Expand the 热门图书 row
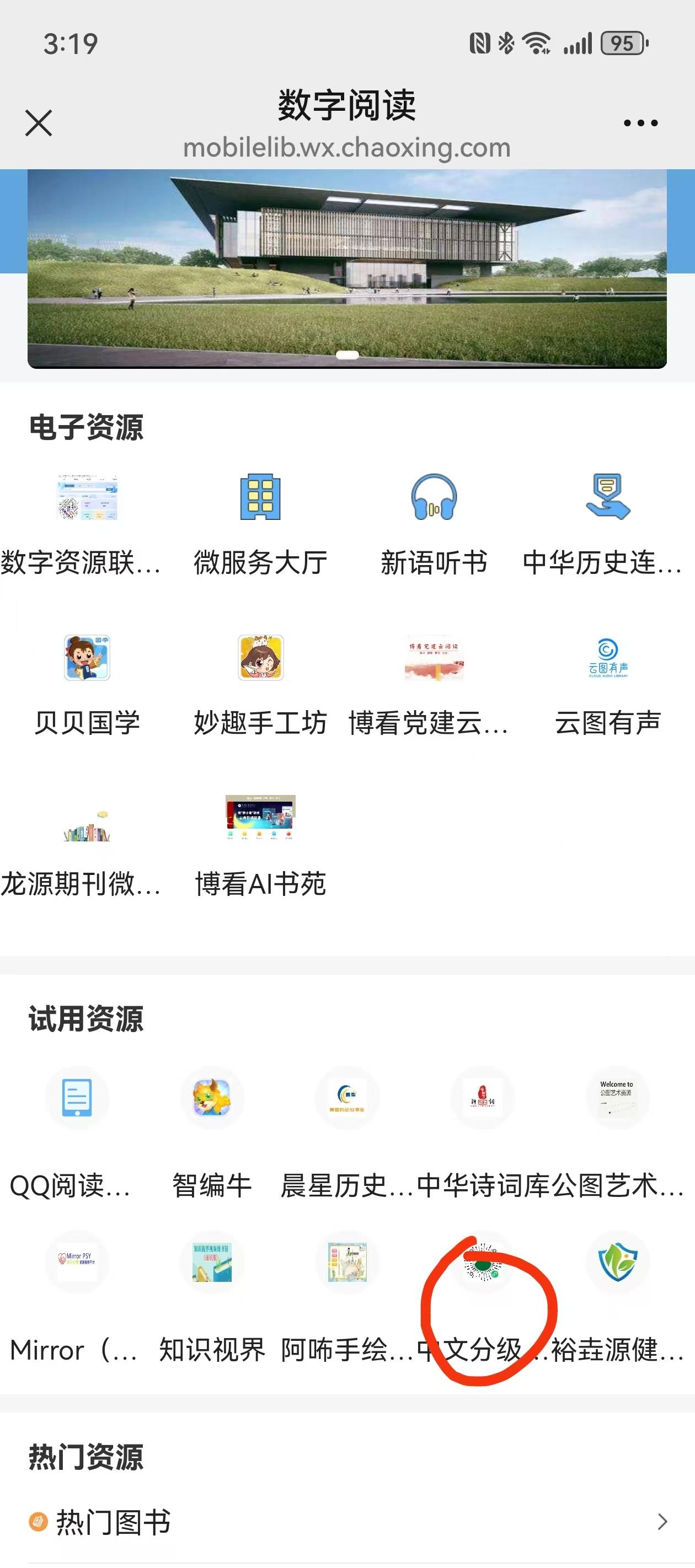The image size is (695, 1568). (347, 1522)
